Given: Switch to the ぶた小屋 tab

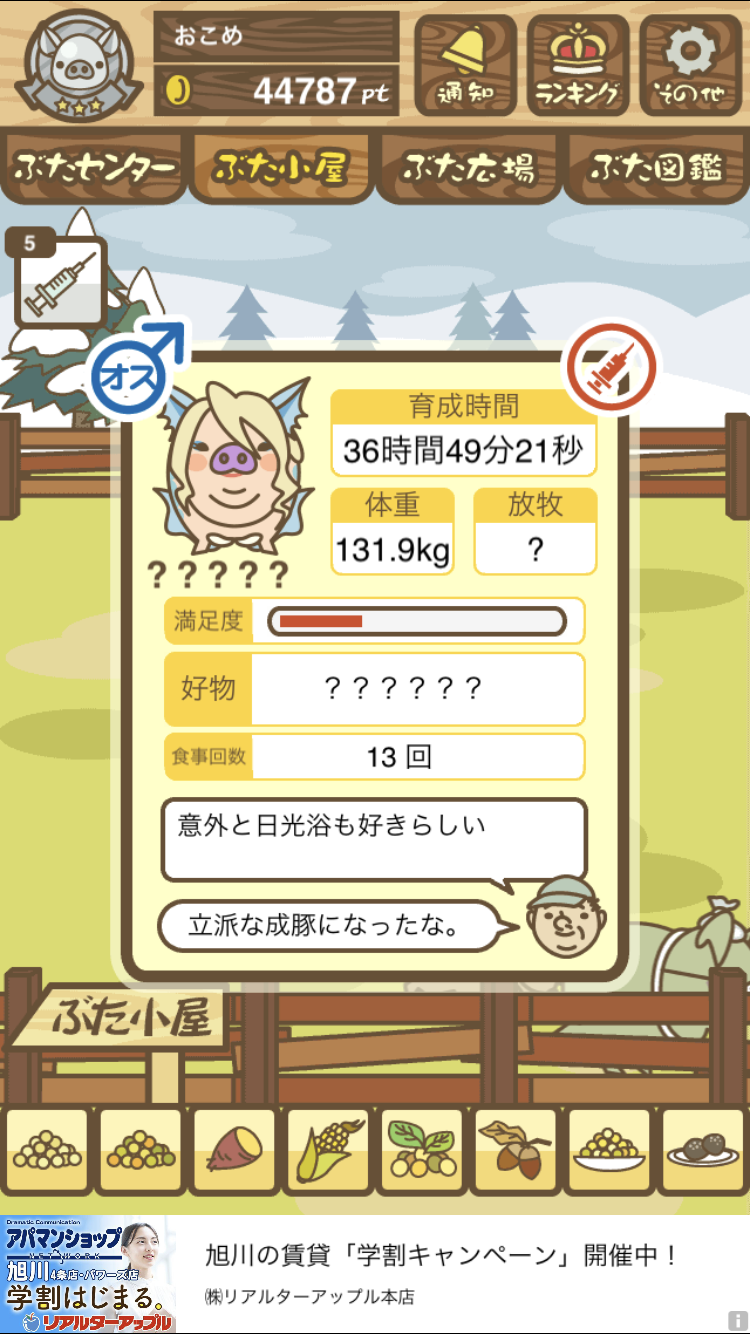Looking at the screenshot, I should tap(280, 168).
